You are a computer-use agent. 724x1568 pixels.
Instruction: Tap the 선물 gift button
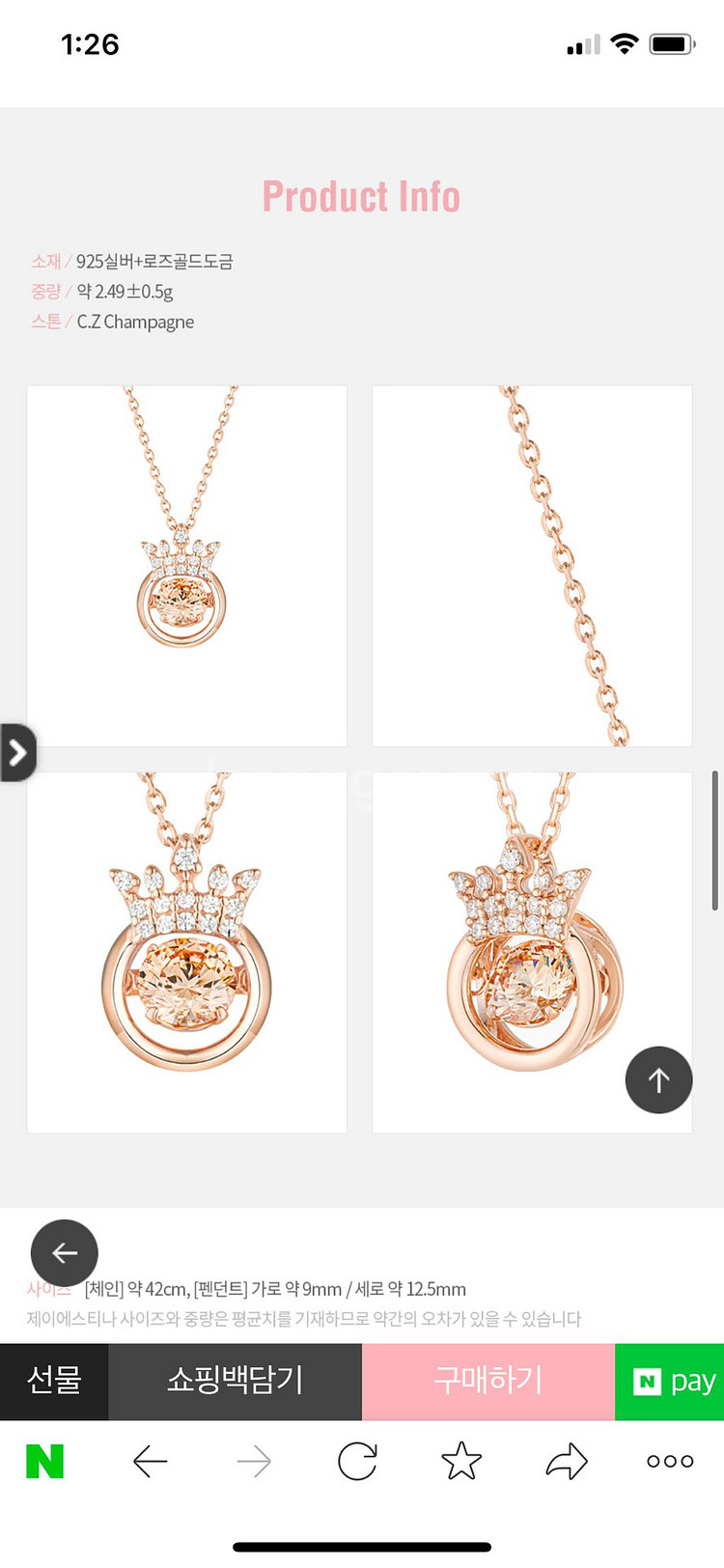[54, 1381]
